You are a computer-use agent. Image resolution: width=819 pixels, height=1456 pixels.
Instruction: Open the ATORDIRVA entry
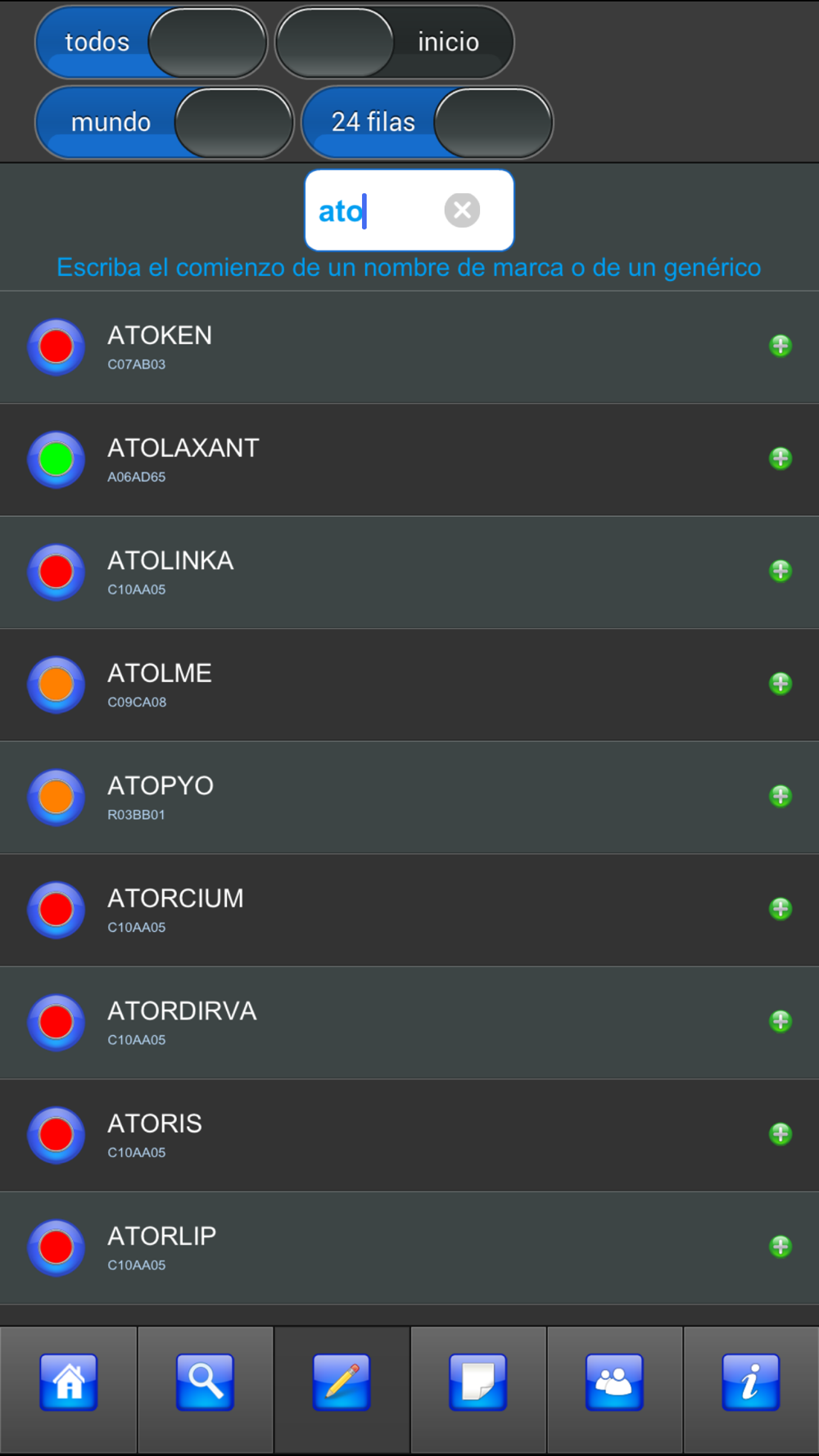[409, 1023]
